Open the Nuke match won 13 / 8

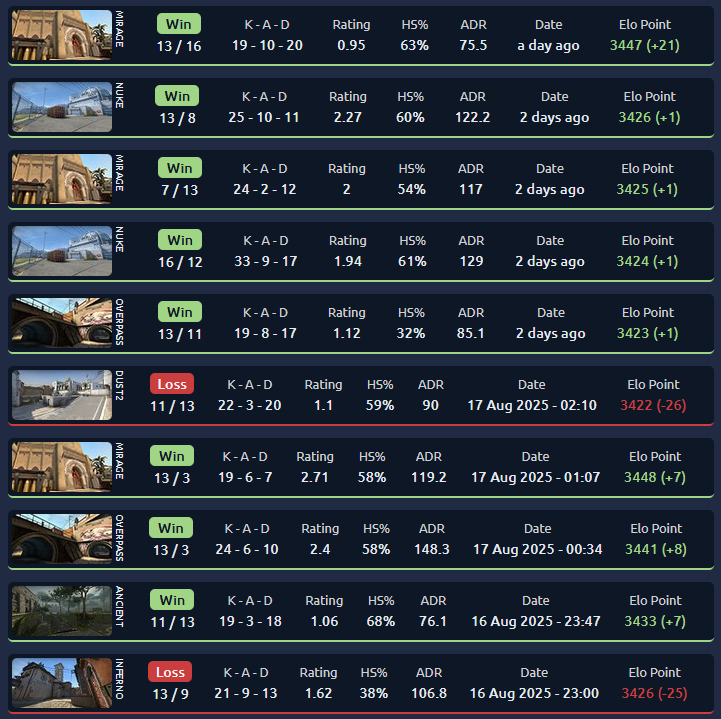tap(360, 108)
